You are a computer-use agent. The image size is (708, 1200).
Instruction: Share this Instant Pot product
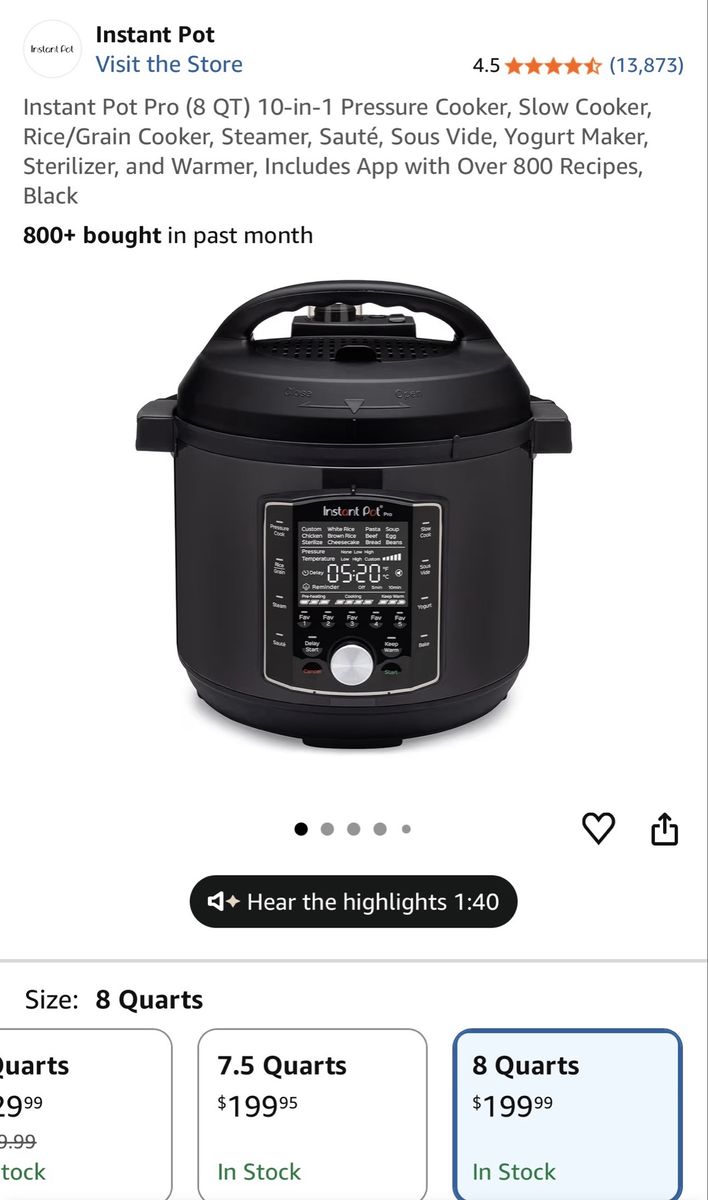[x=665, y=829]
